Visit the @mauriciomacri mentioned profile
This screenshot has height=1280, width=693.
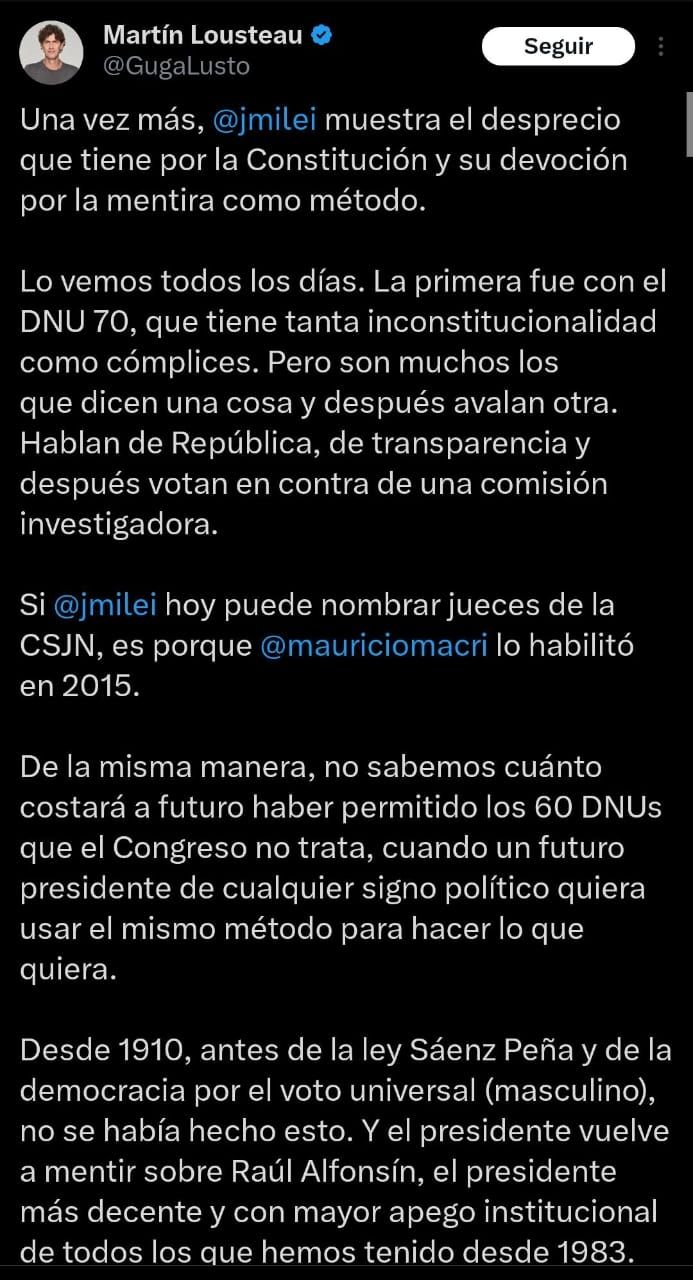pyautogui.click(x=374, y=646)
